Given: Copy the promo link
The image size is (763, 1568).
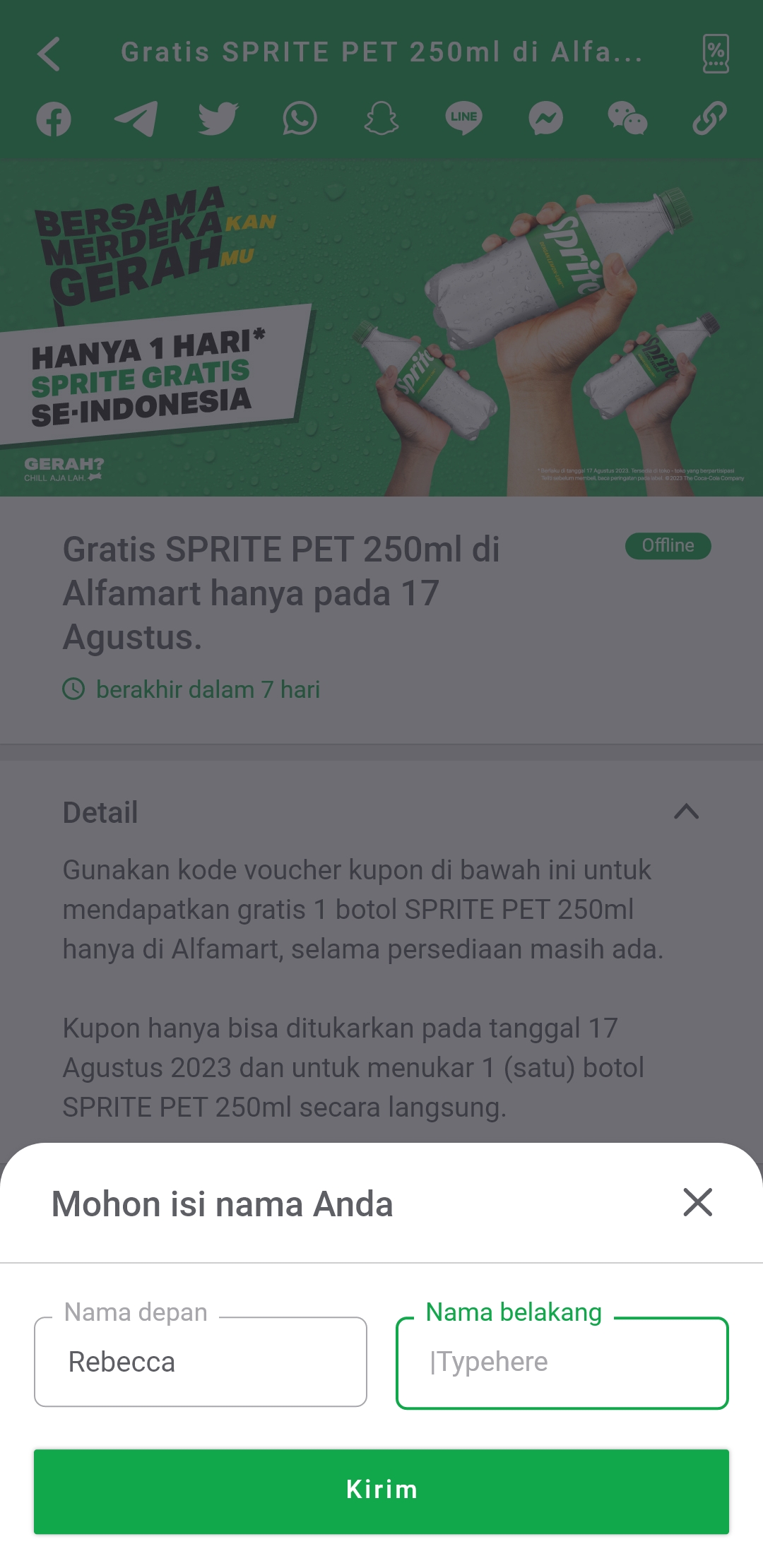Looking at the screenshot, I should [x=709, y=119].
